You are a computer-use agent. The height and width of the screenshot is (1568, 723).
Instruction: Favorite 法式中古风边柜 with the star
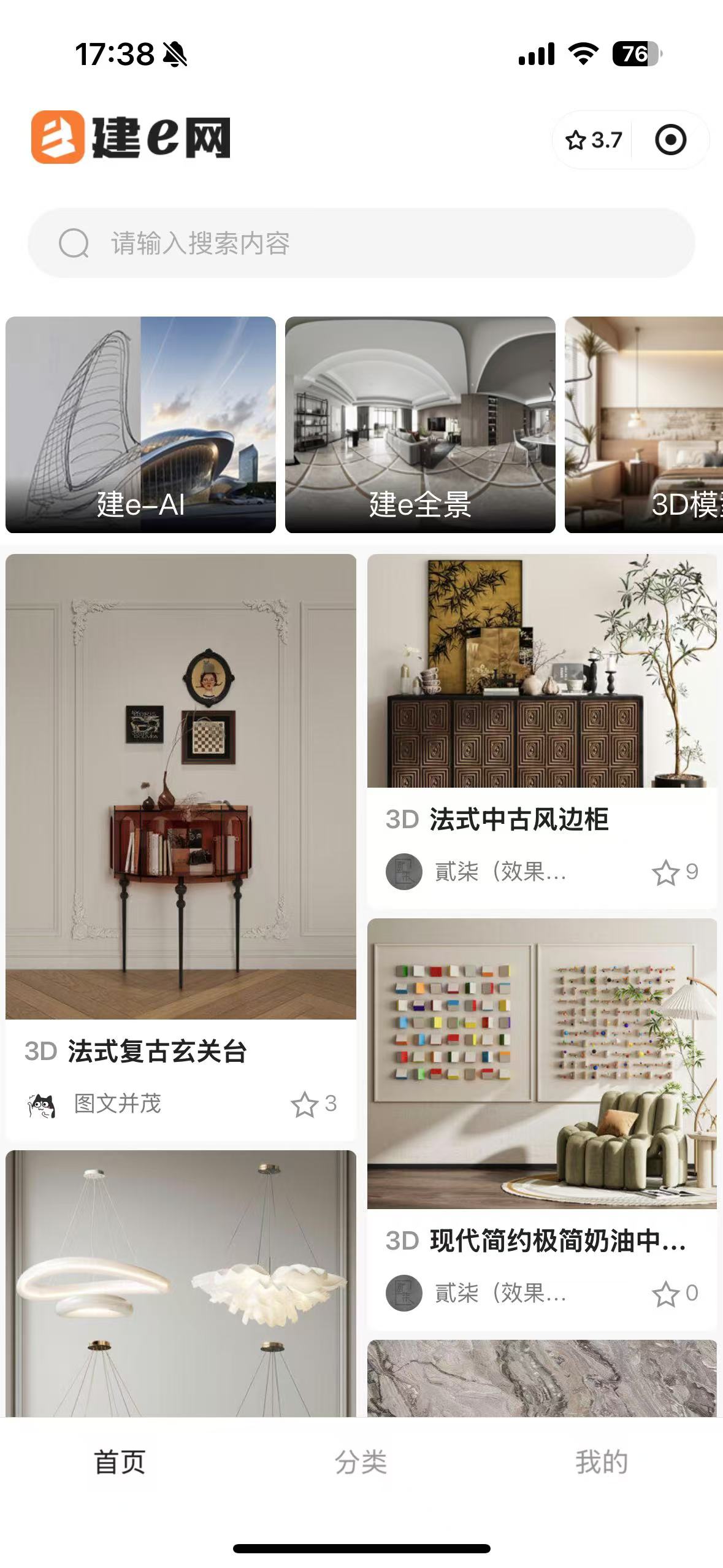click(666, 872)
